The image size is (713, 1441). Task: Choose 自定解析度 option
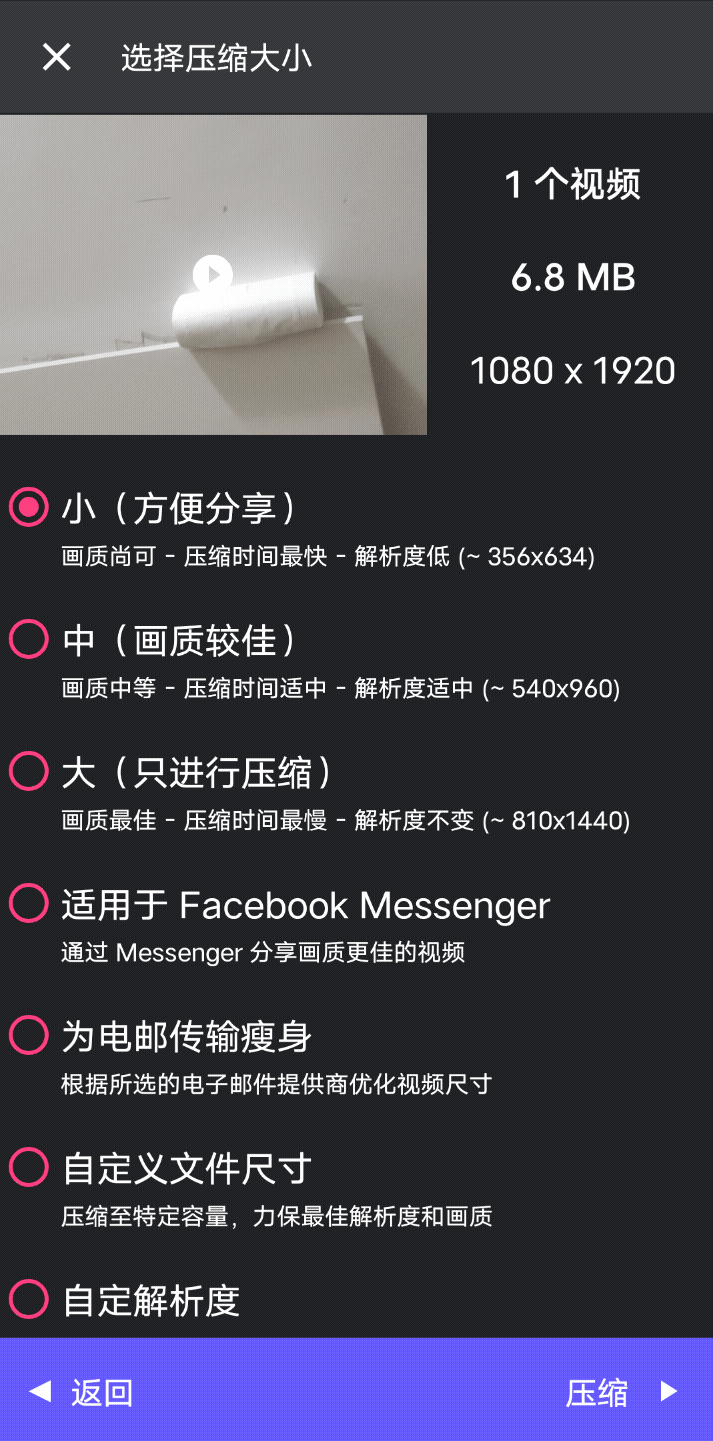29,1299
